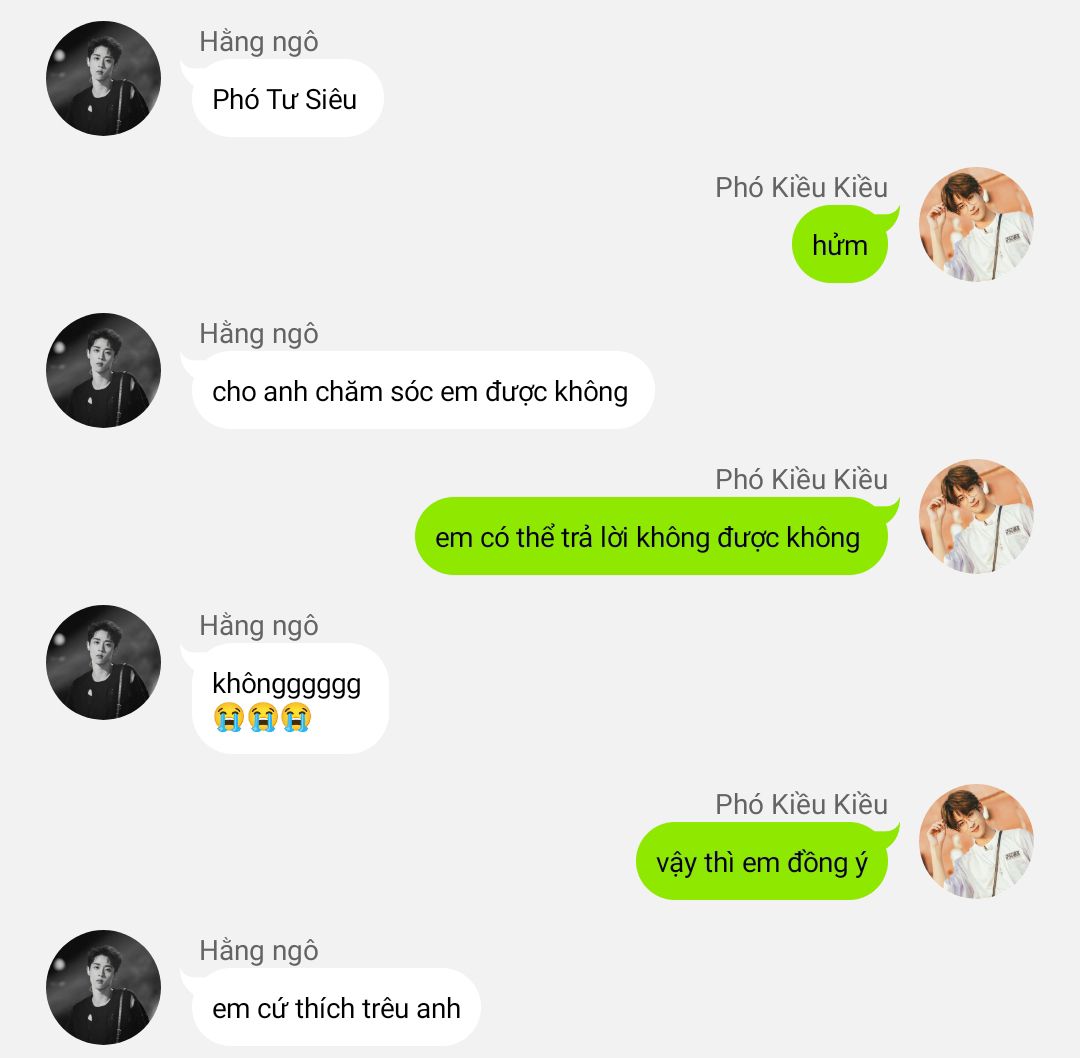Screen dimensions: 1080x1058
Task: Tap avatar next to 'cho anh chăm sóc' message
Action: coord(103,370)
